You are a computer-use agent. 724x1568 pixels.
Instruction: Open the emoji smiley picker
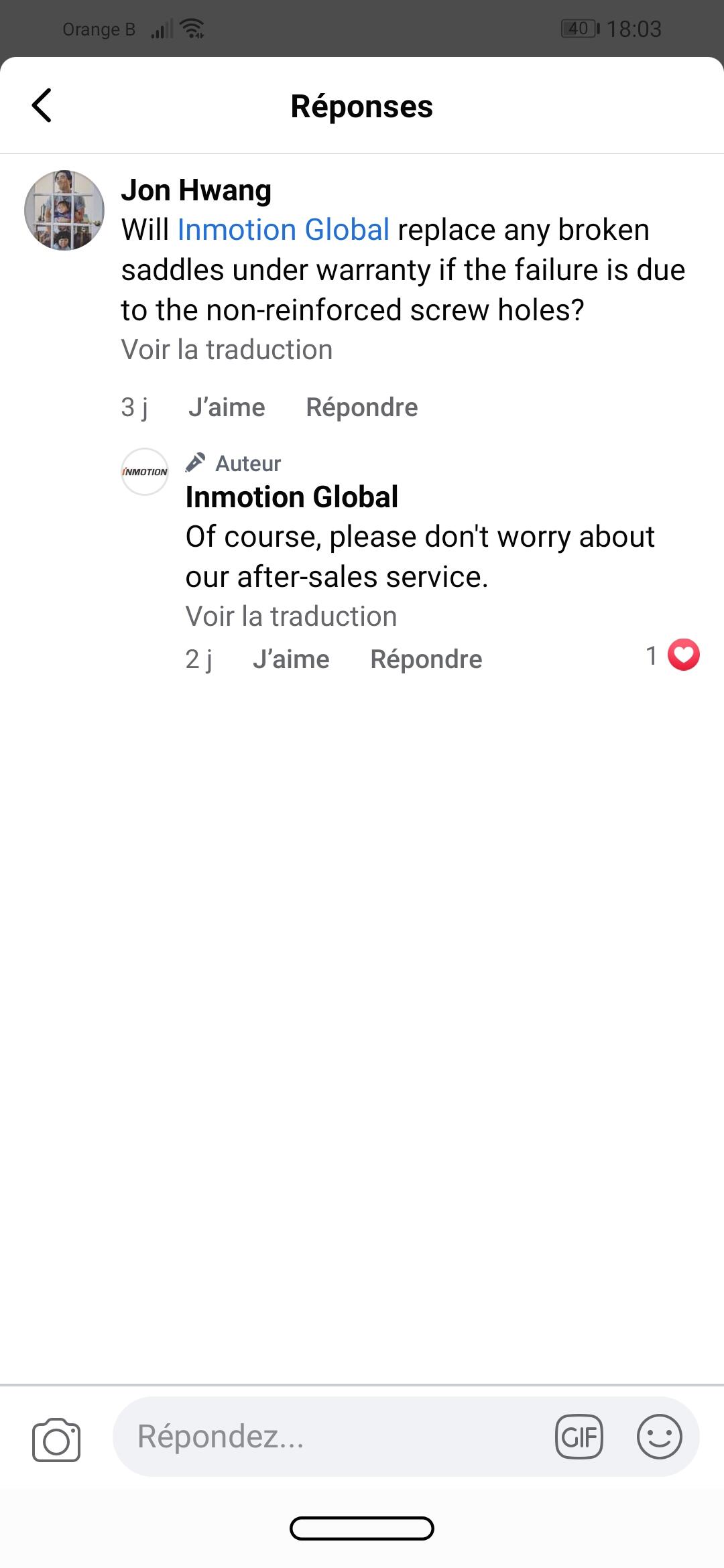point(660,1437)
